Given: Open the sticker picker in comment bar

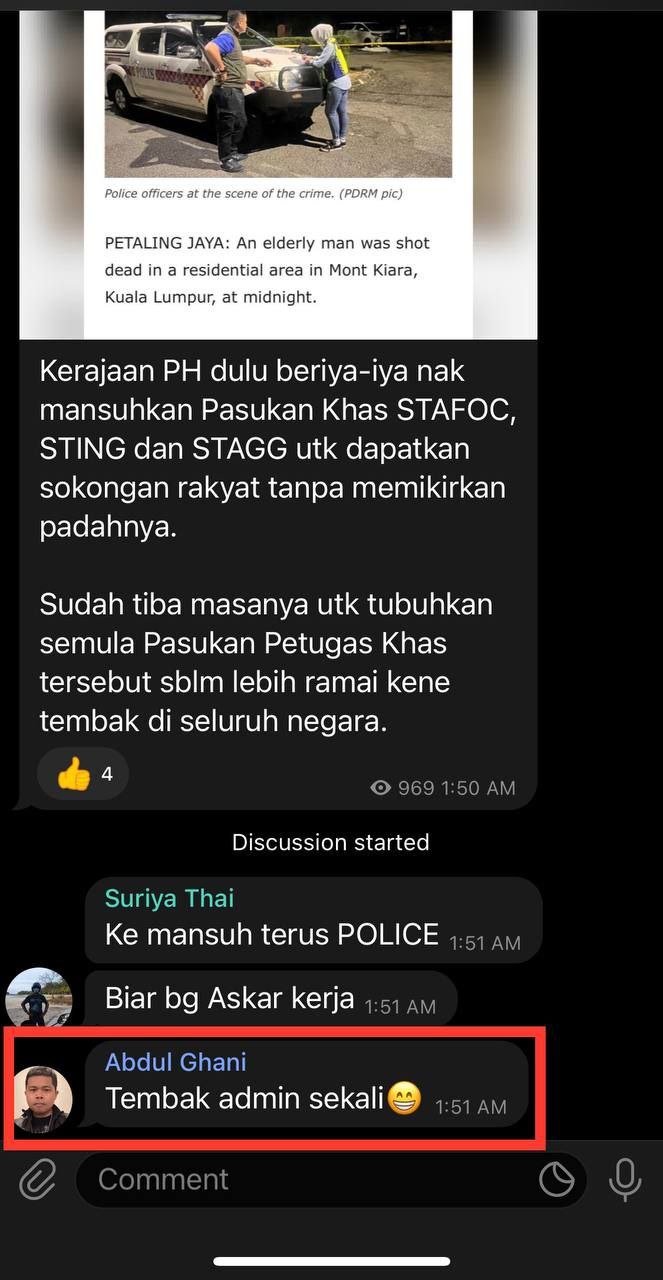Looking at the screenshot, I should [x=557, y=1180].
